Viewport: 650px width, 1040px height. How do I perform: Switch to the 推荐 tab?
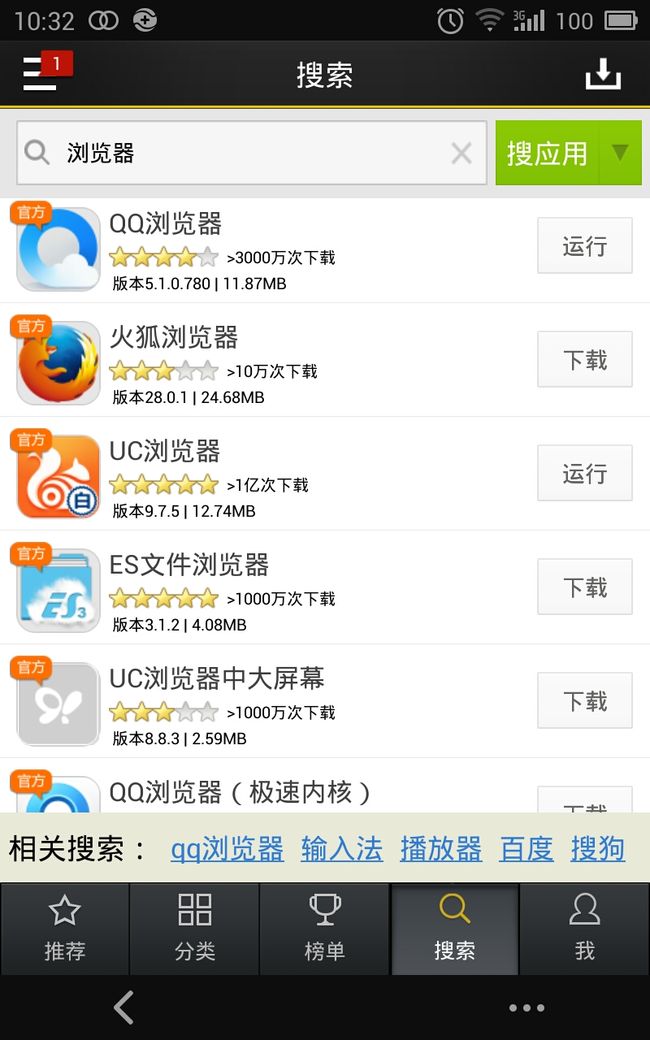64,929
